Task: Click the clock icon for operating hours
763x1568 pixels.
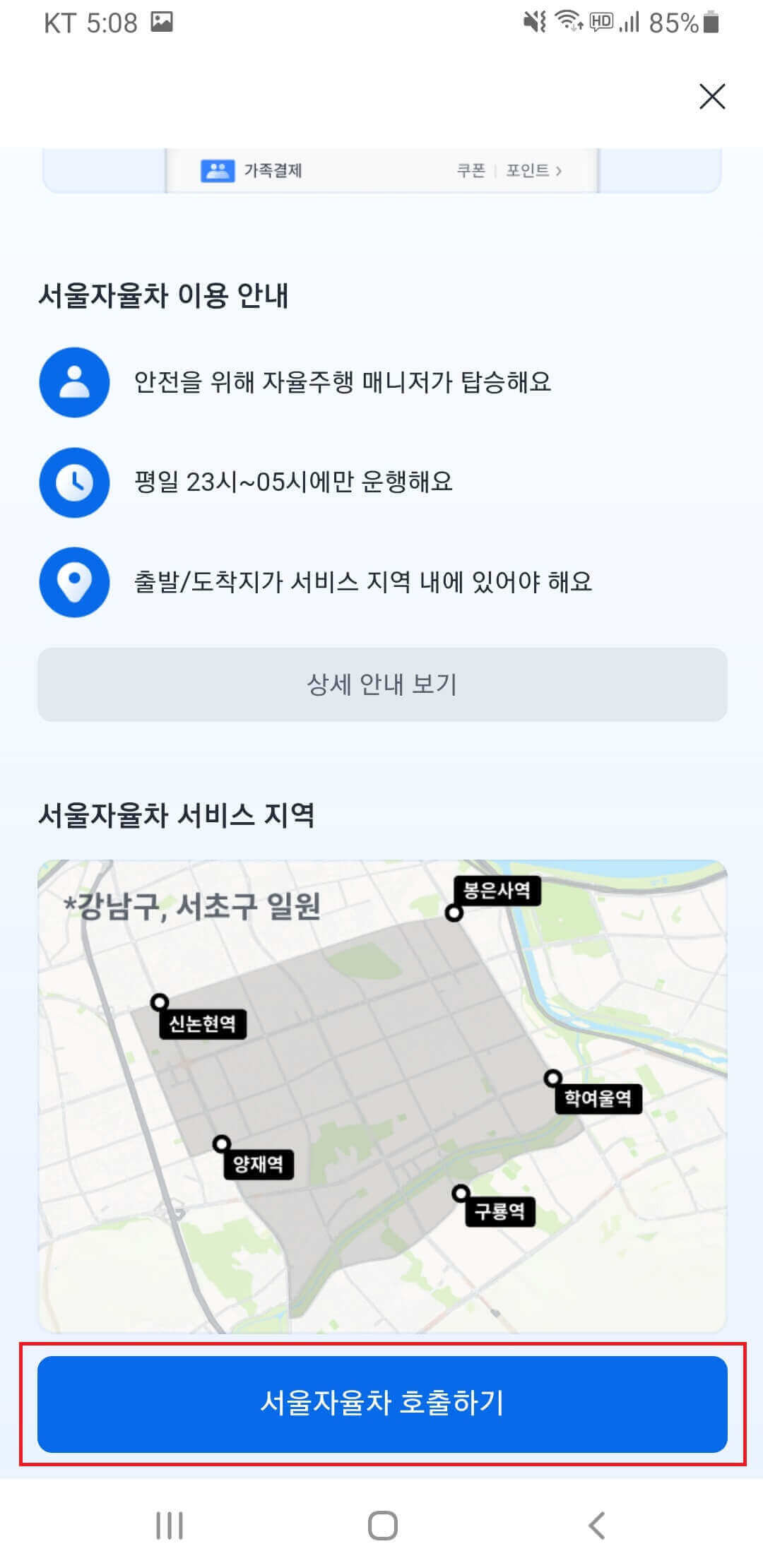Action: click(x=74, y=484)
